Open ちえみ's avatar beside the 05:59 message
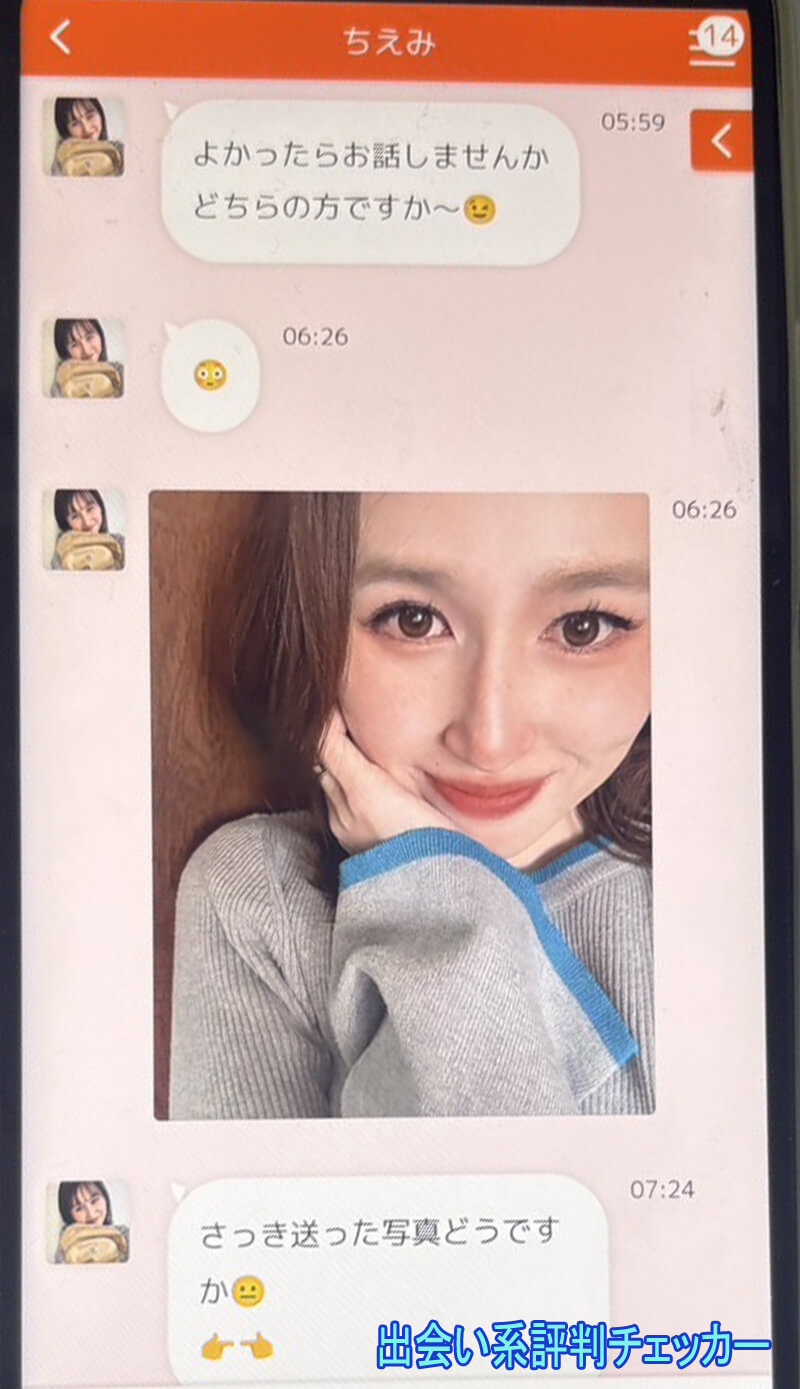Screen dimensions: 800x1389 click(x=84, y=137)
